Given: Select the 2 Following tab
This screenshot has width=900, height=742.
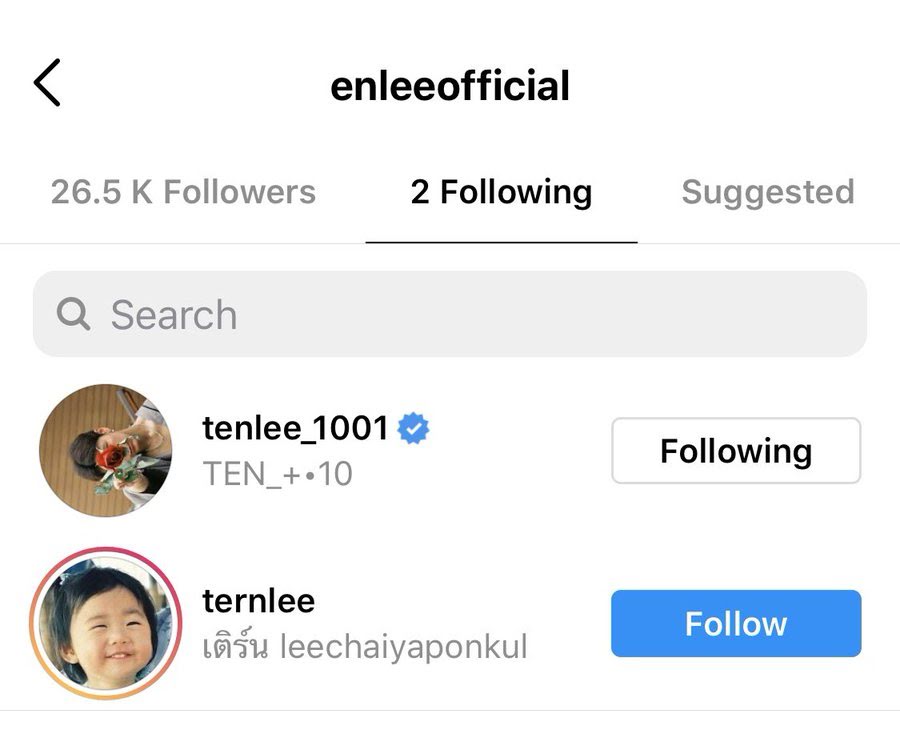Looking at the screenshot, I should (x=501, y=192).
